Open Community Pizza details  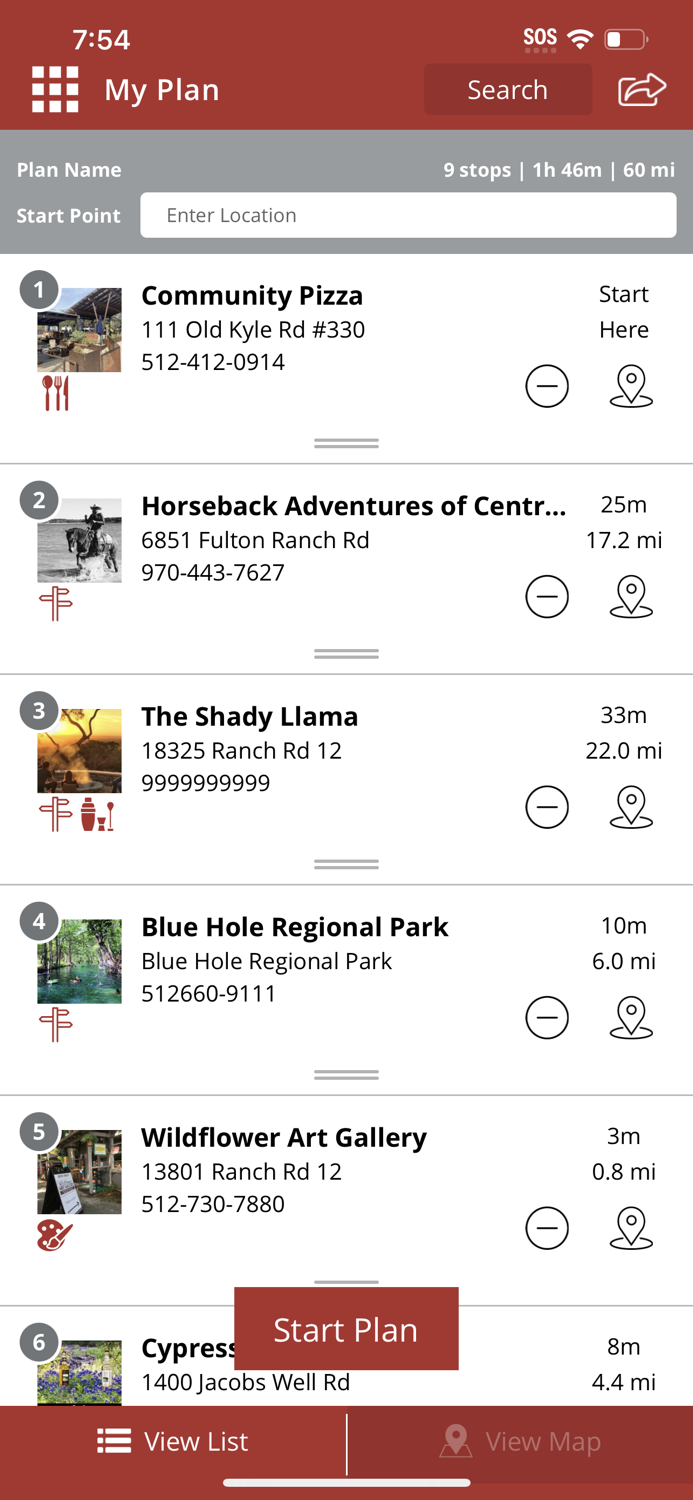252,296
